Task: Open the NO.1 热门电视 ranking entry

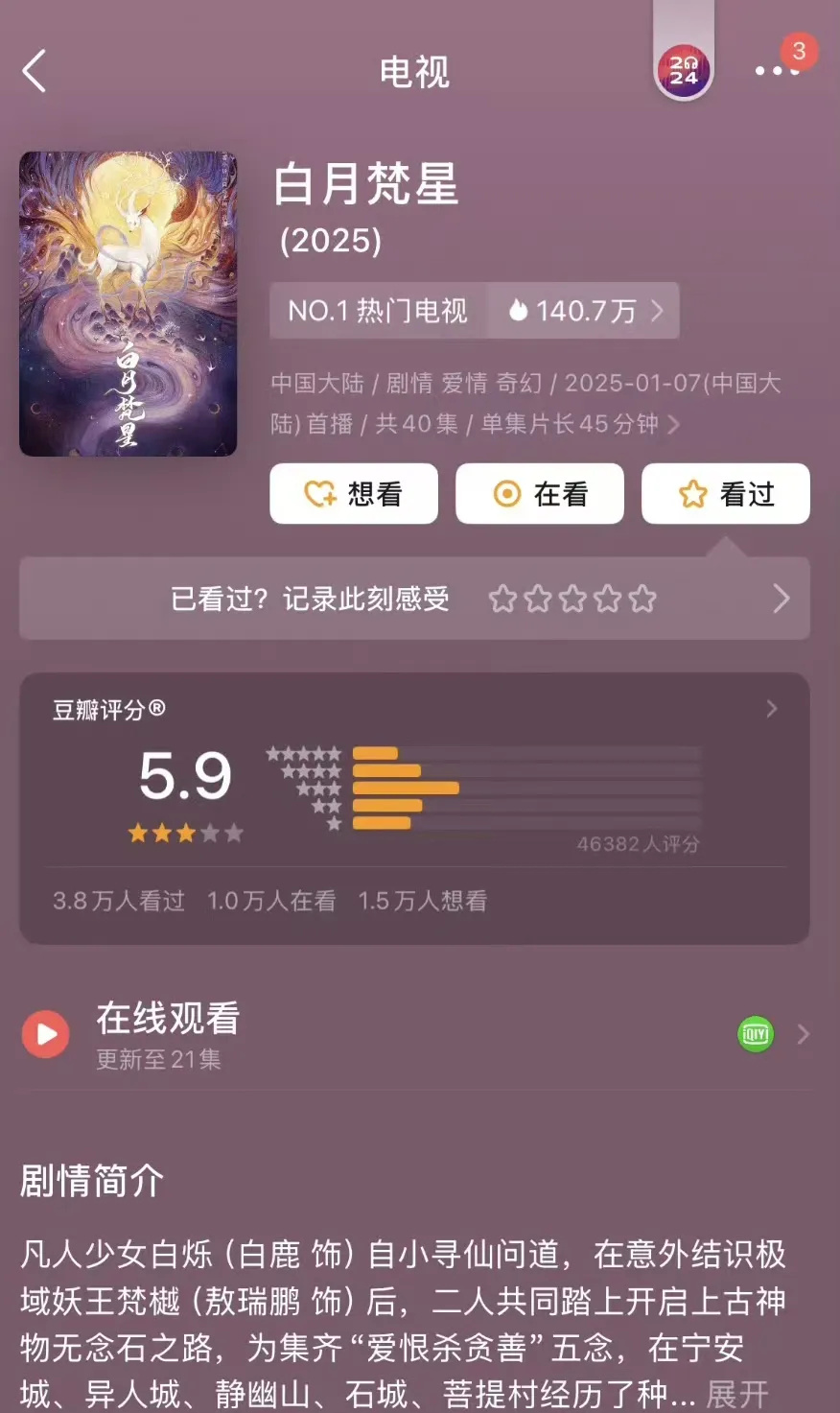Action: tap(378, 310)
